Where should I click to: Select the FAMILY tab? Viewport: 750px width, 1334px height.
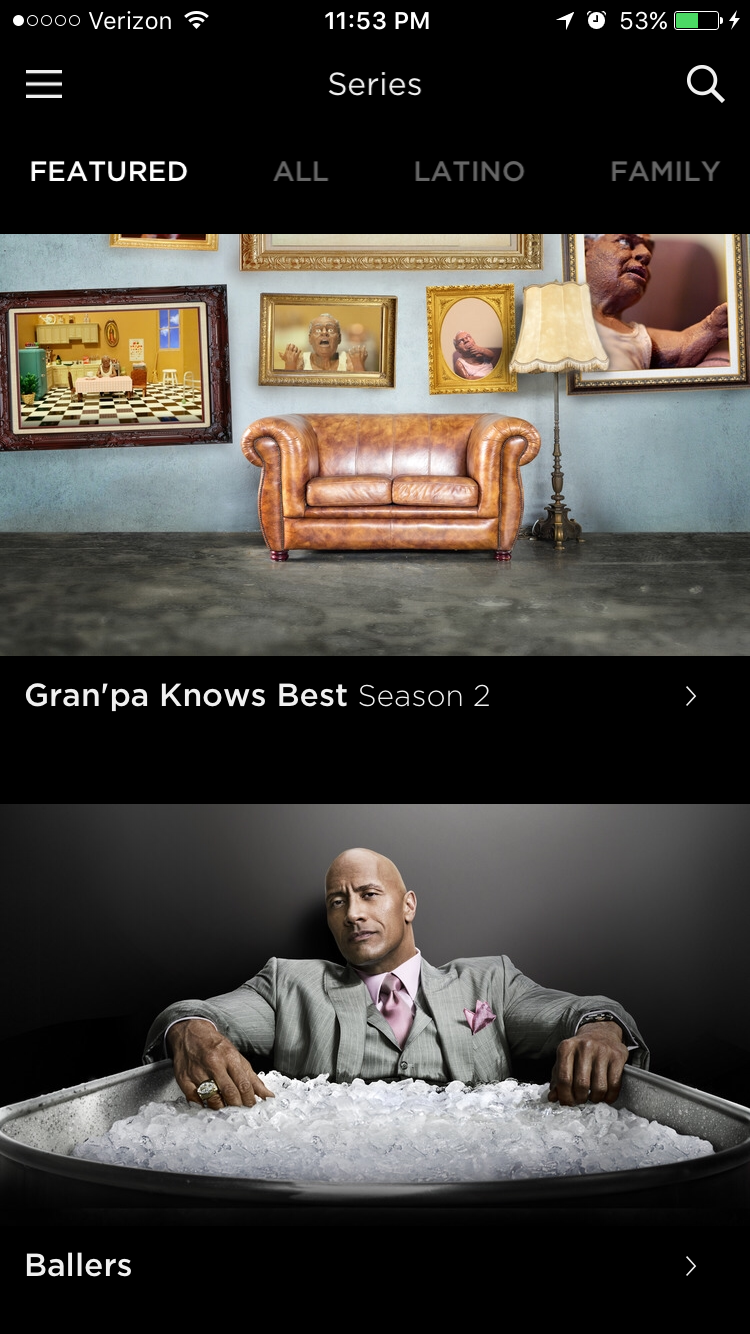[665, 171]
